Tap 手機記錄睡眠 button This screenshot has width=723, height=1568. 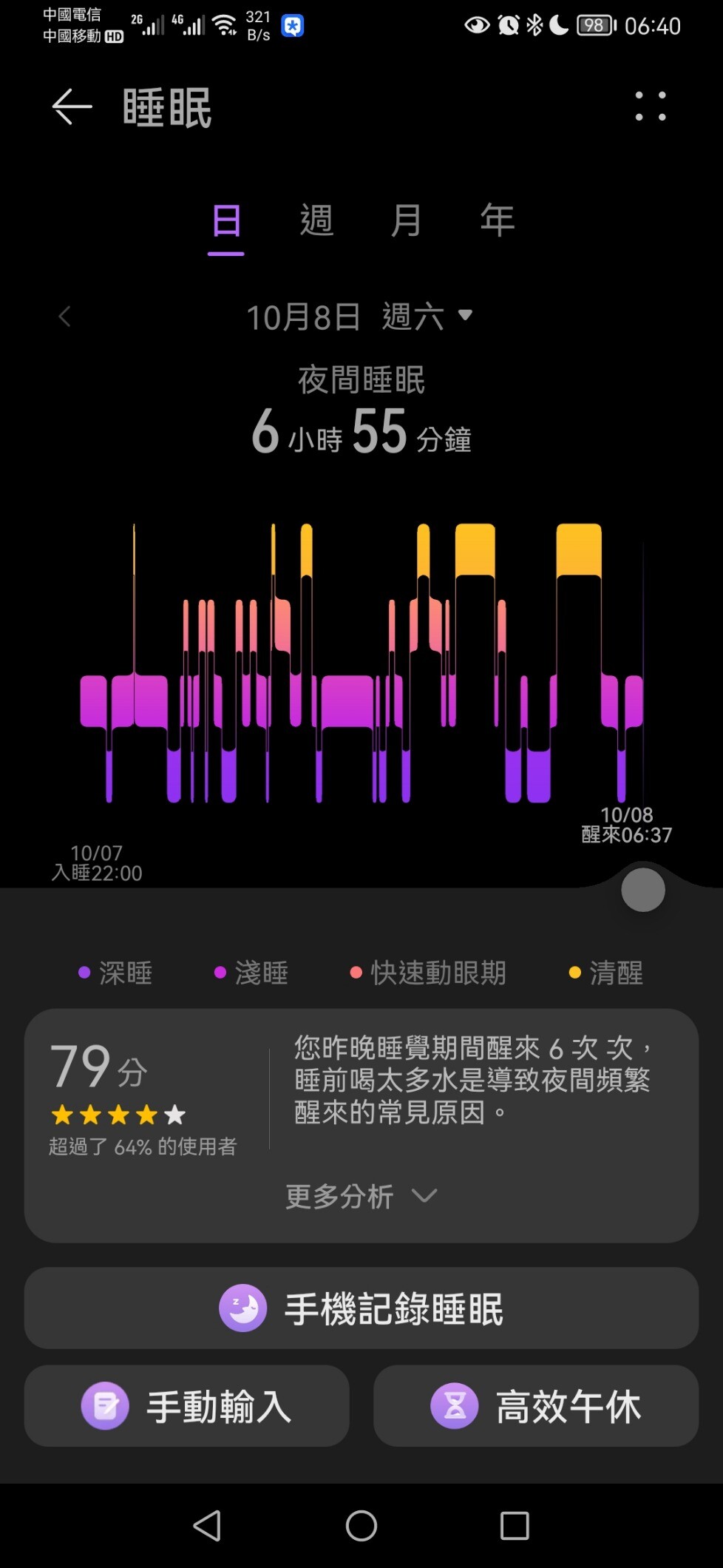361,1308
